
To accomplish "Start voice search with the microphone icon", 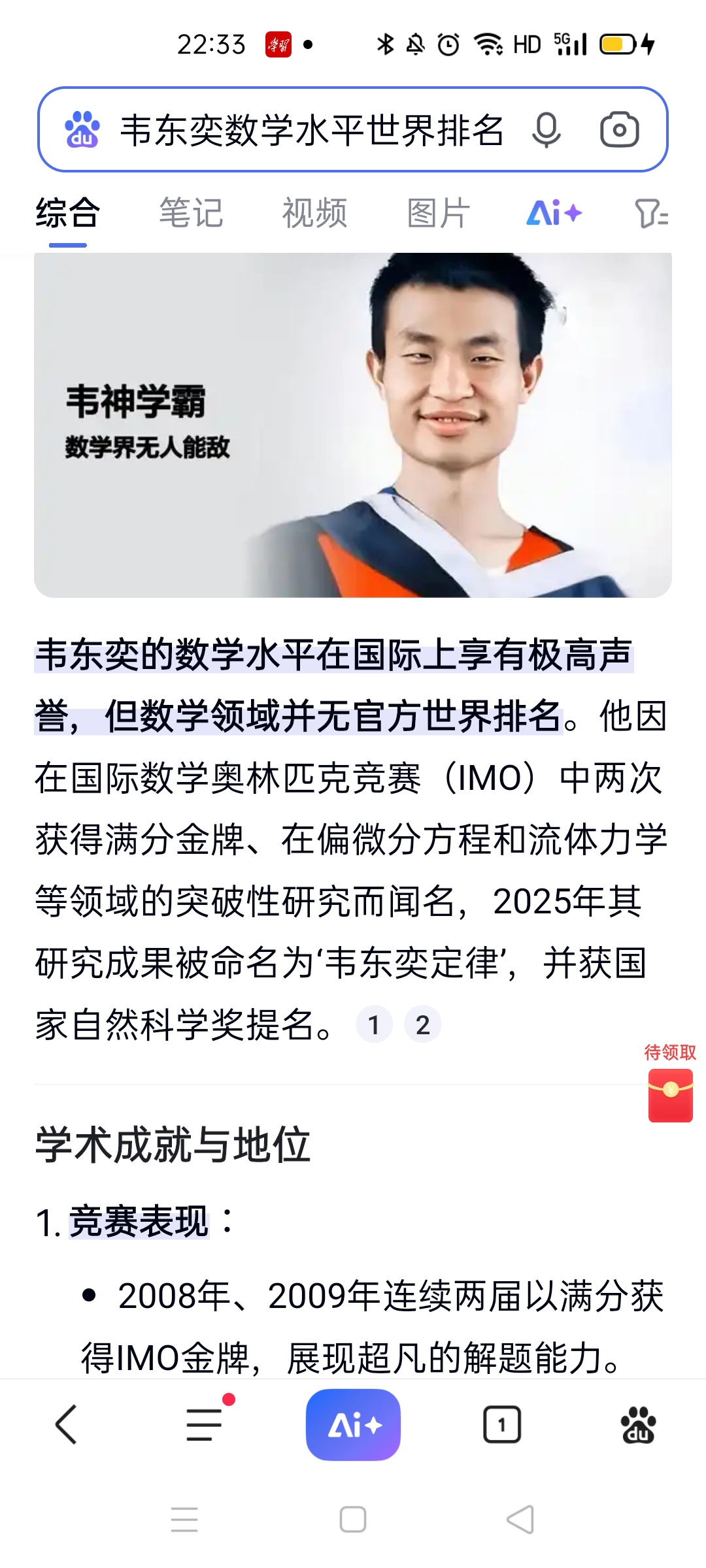I will tap(546, 129).
